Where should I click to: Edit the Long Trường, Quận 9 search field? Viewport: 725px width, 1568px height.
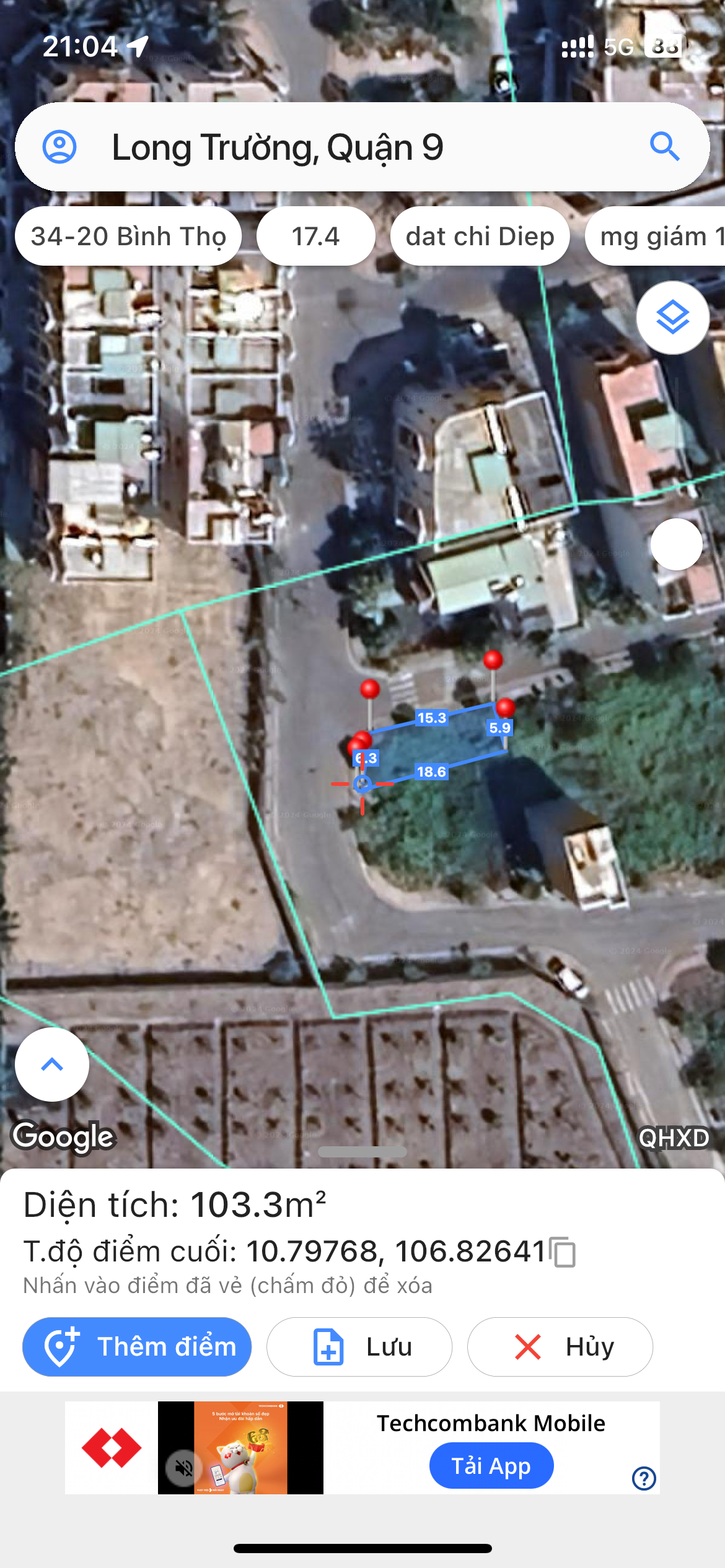(x=362, y=147)
